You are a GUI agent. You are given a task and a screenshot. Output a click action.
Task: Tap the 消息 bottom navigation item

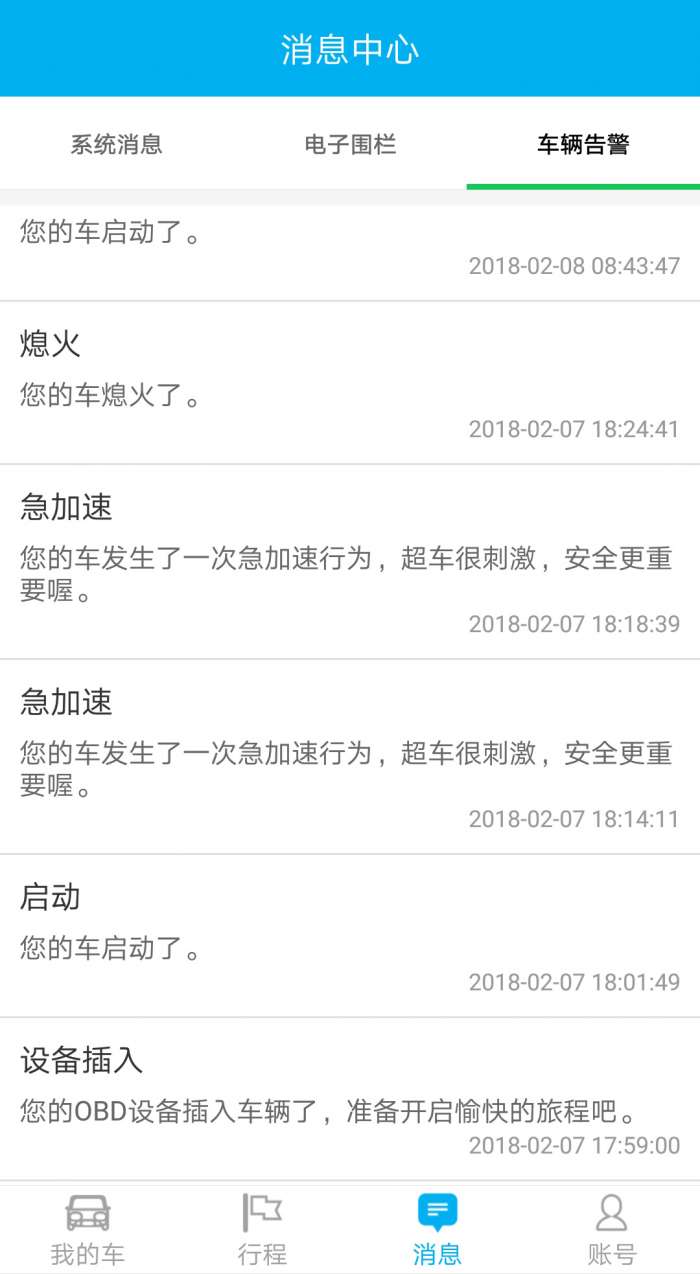pyautogui.click(x=437, y=1229)
